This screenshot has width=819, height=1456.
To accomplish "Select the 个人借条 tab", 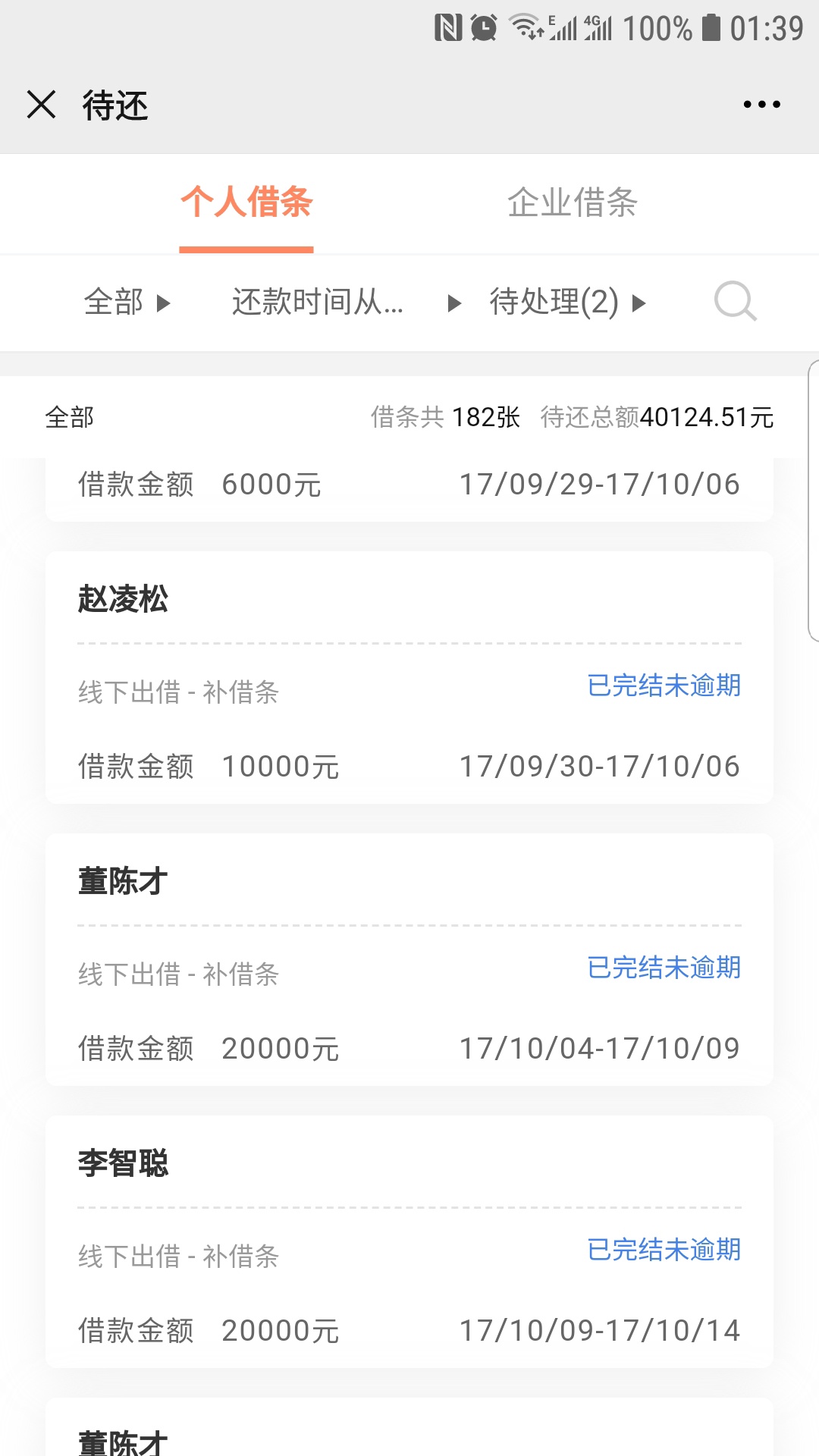I will pyautogui.click(x=246, y=202).
